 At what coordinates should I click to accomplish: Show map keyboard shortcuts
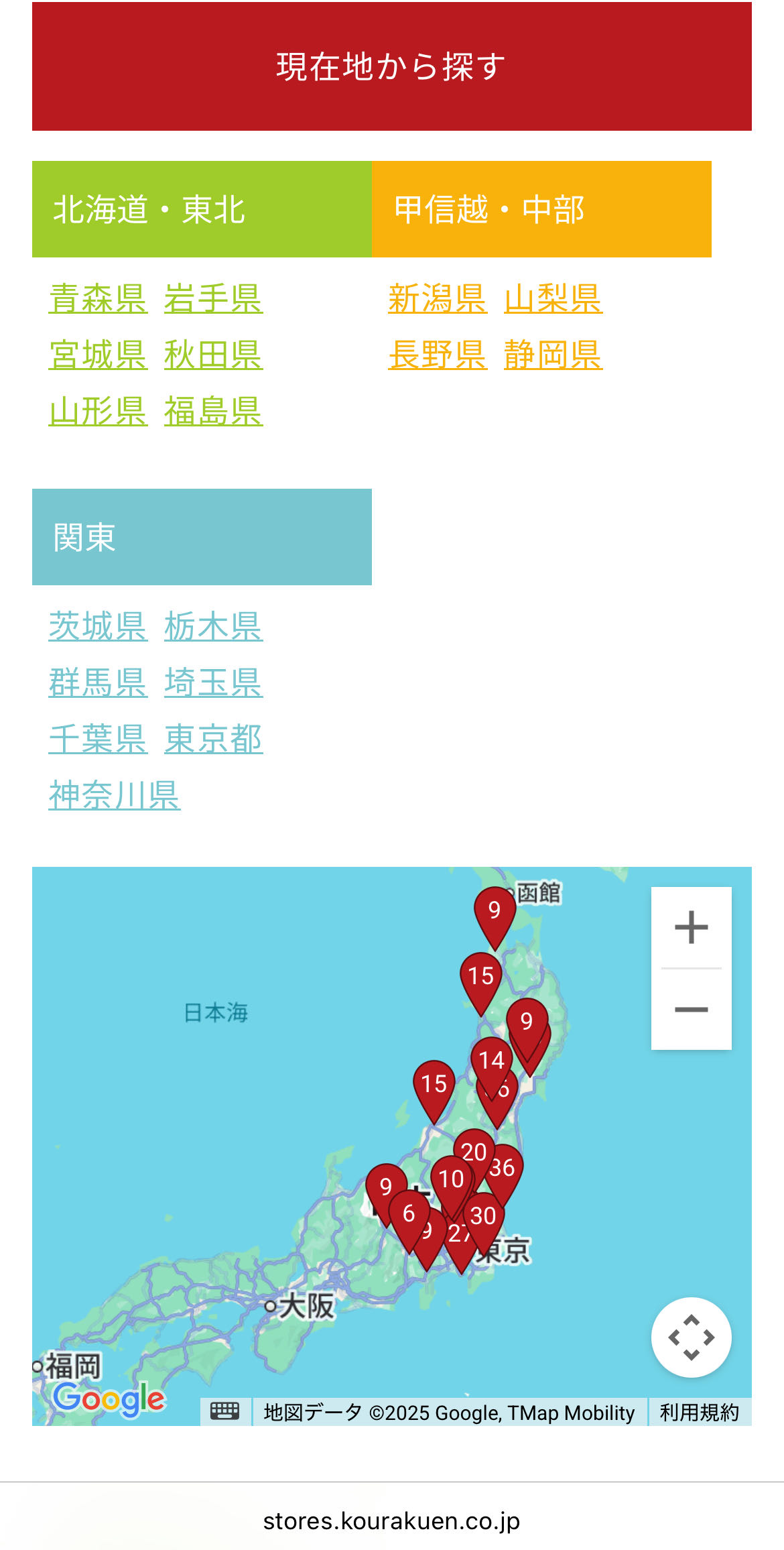(x=225, y=1411)
